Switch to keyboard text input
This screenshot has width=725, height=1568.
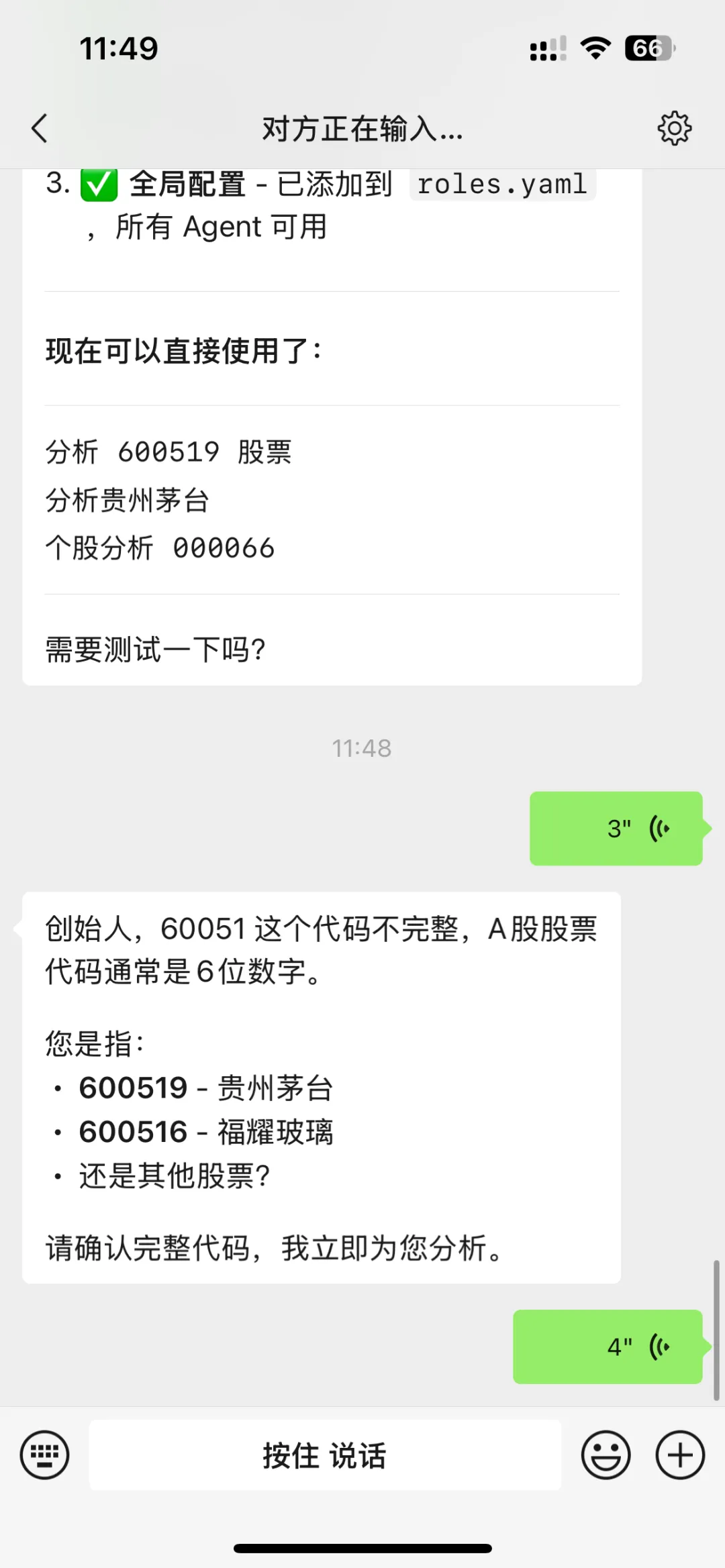click(x=45, y=1455)
